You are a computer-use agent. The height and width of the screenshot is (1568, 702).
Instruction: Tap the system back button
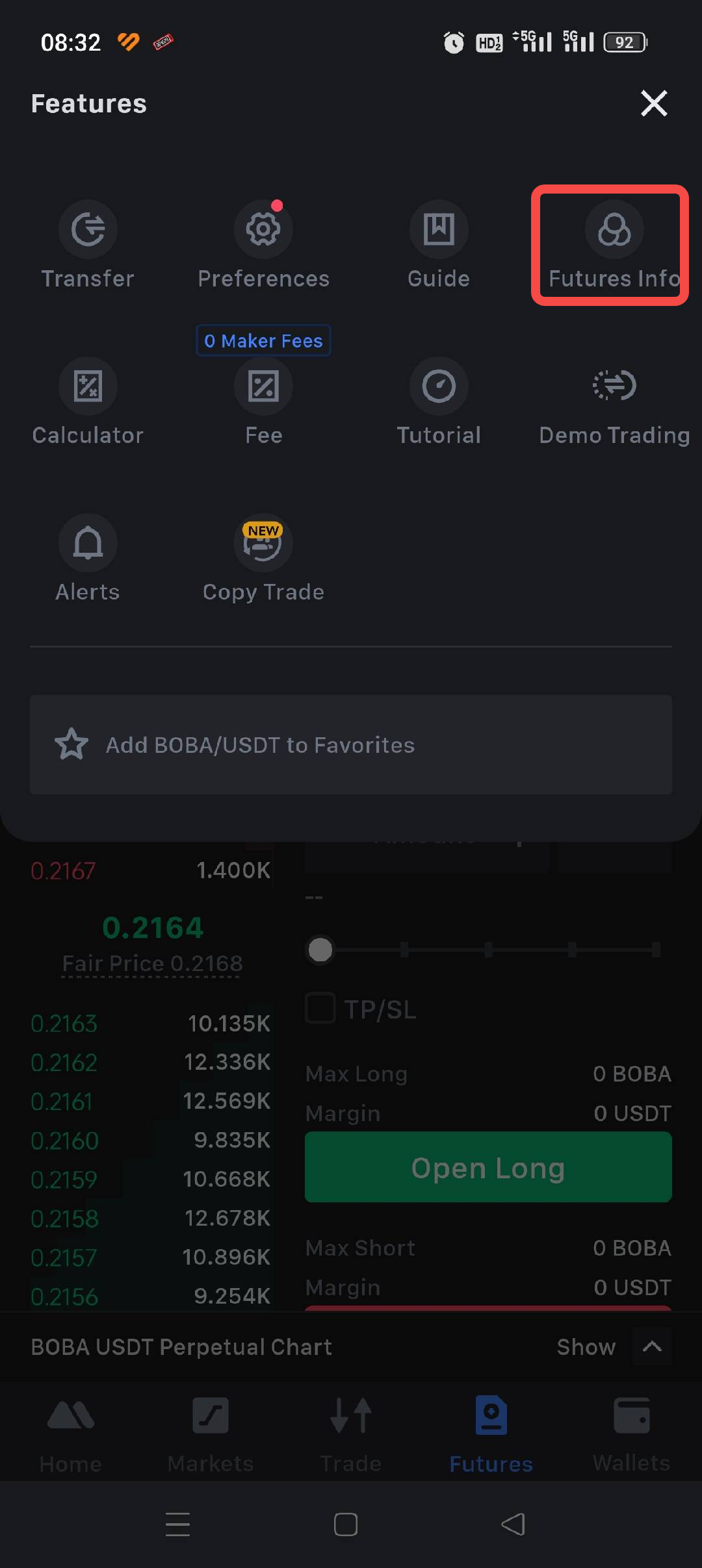[x=513, y=1524]
